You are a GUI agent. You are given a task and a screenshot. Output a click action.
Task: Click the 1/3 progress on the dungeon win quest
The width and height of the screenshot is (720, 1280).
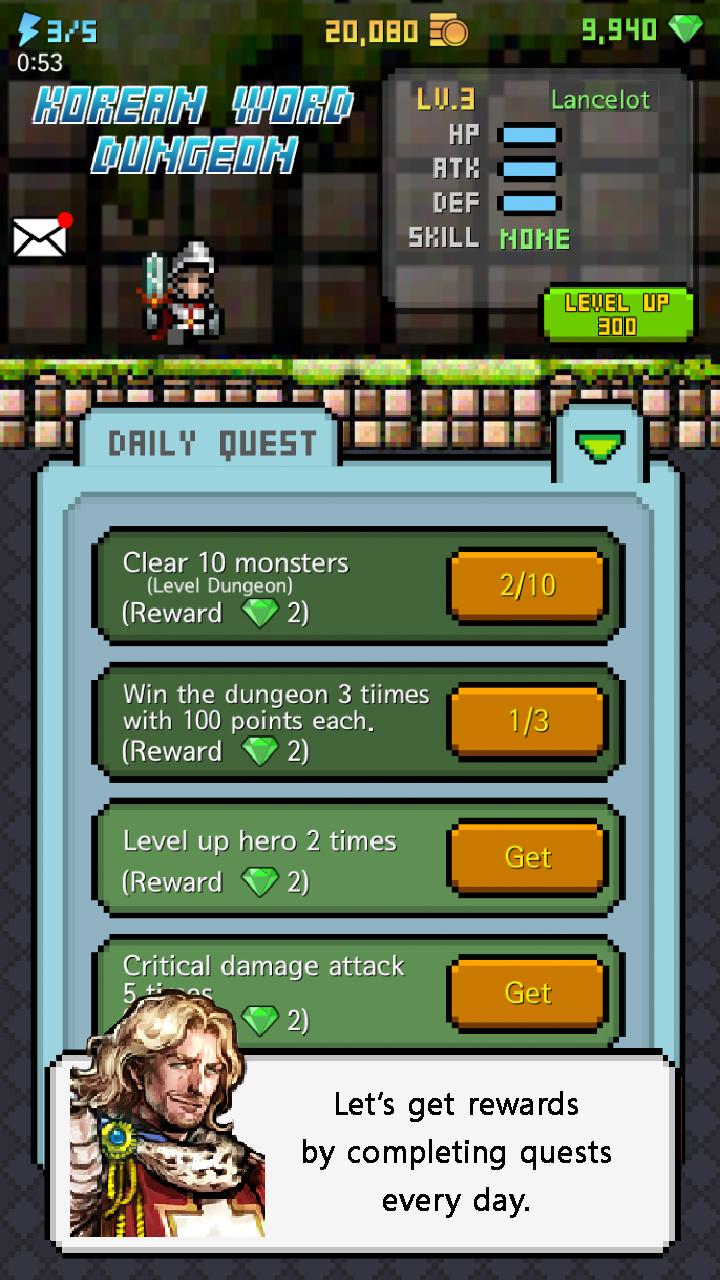click(527, 721)
